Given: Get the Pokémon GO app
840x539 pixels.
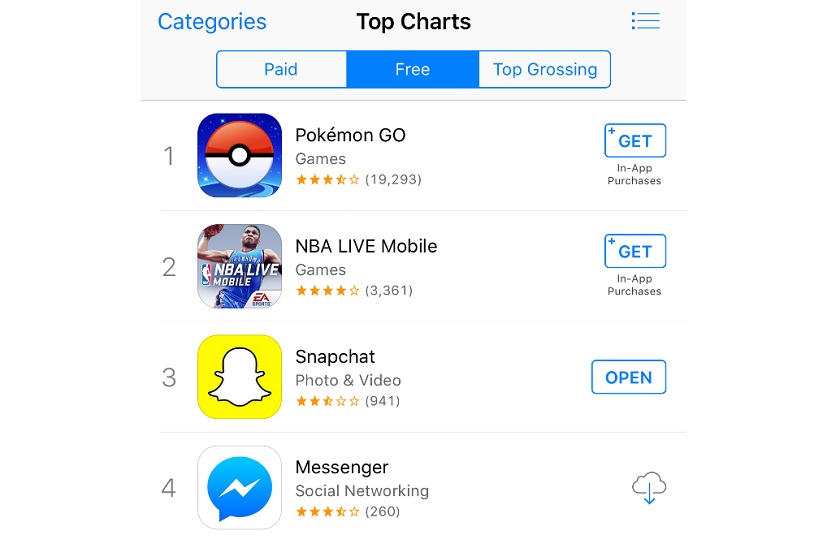Looking at the screenshot, I should click(x=635, y=141).
